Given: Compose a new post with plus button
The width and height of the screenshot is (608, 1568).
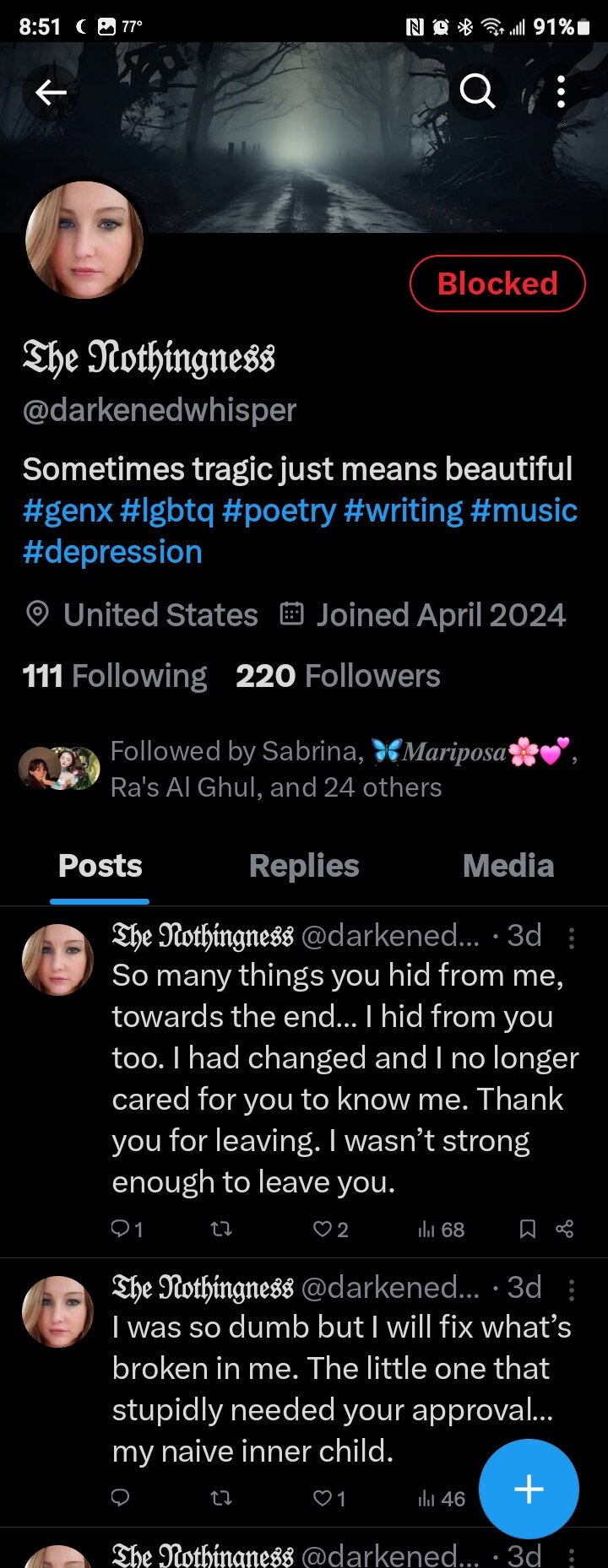Looking at the screenshot, I should click(x=529, y=1489).
